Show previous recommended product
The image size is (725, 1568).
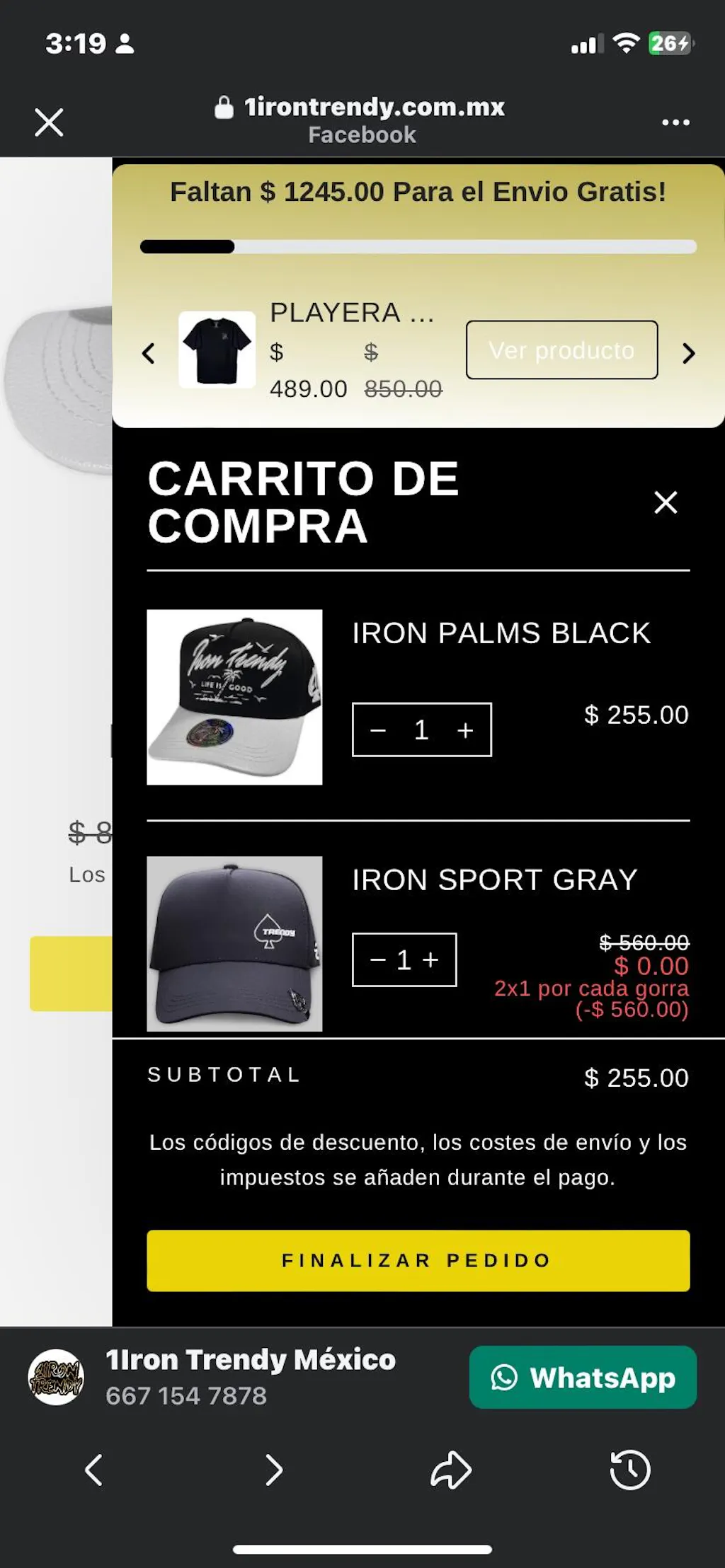[149, 353]
